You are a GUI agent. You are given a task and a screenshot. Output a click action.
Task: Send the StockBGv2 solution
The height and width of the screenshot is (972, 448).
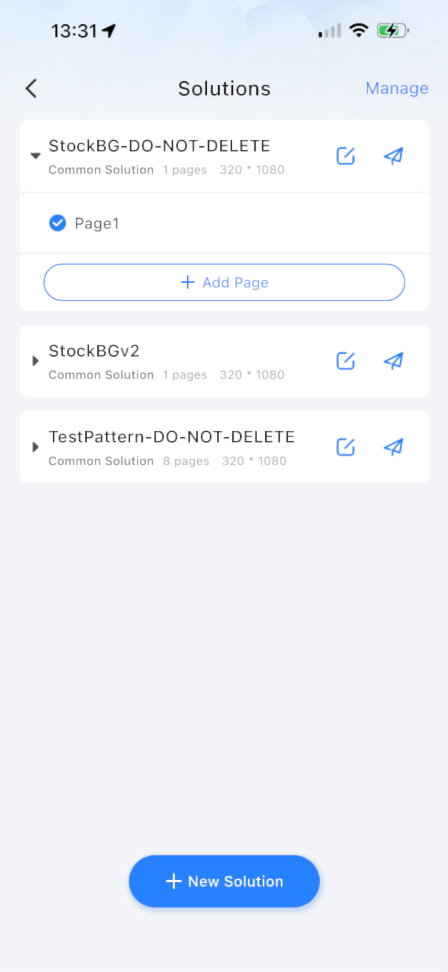(393, 361)
